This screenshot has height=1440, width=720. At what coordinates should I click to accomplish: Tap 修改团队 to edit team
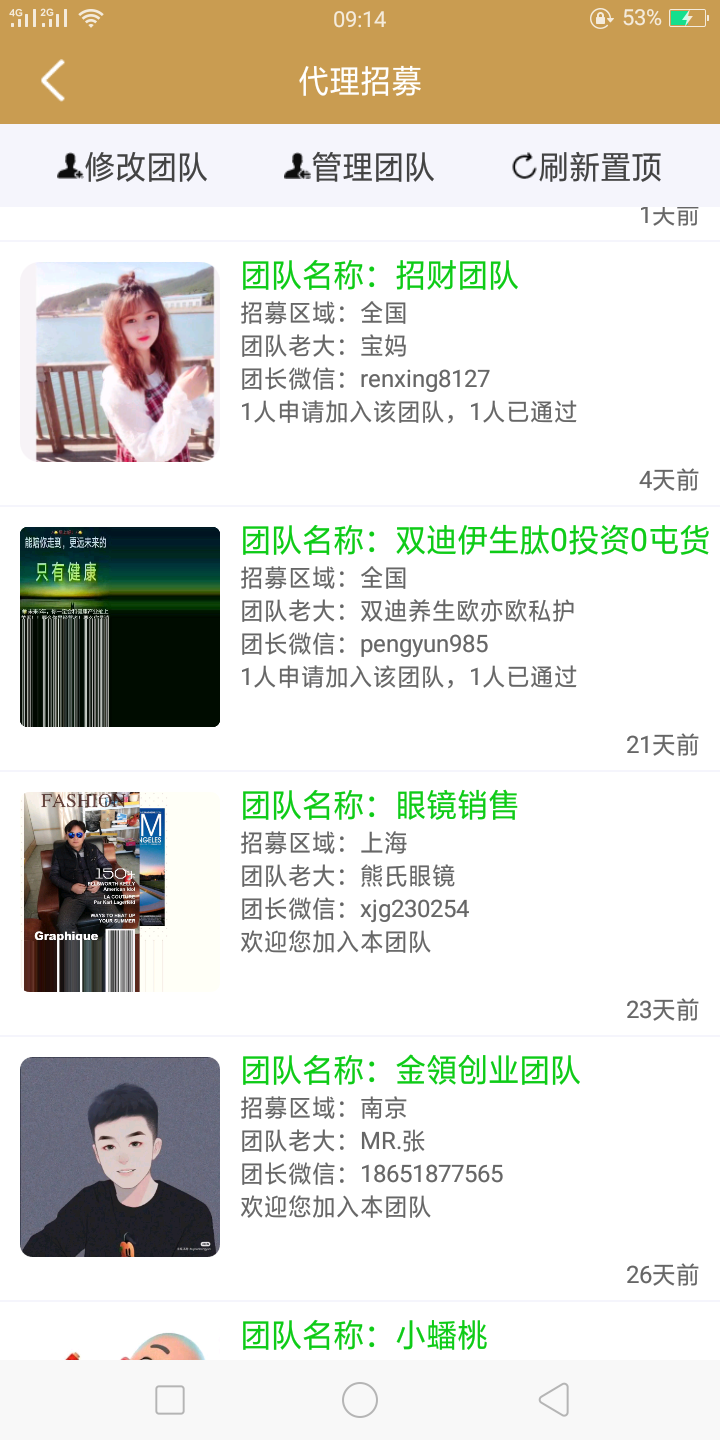point(132,167)
